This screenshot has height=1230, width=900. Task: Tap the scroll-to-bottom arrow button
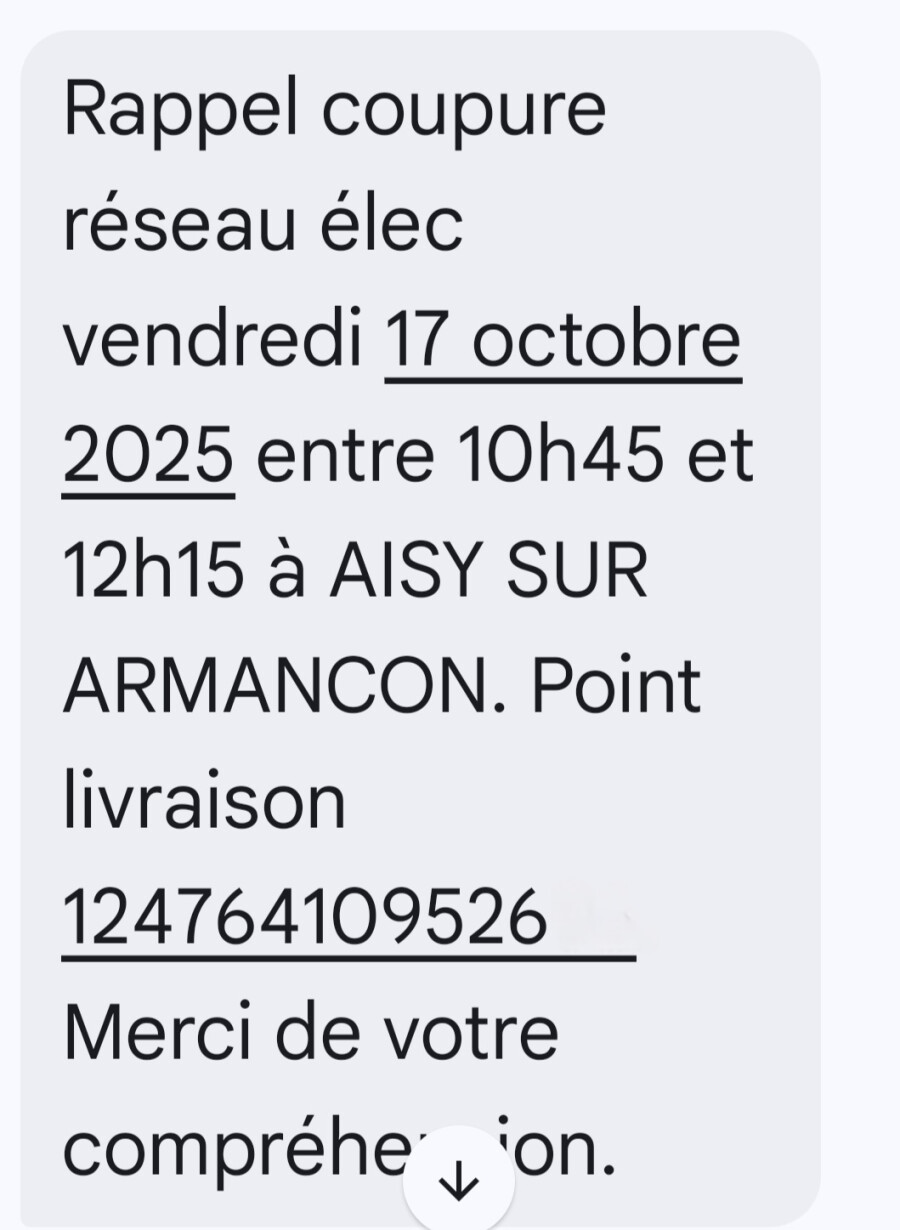[459, 1182]
